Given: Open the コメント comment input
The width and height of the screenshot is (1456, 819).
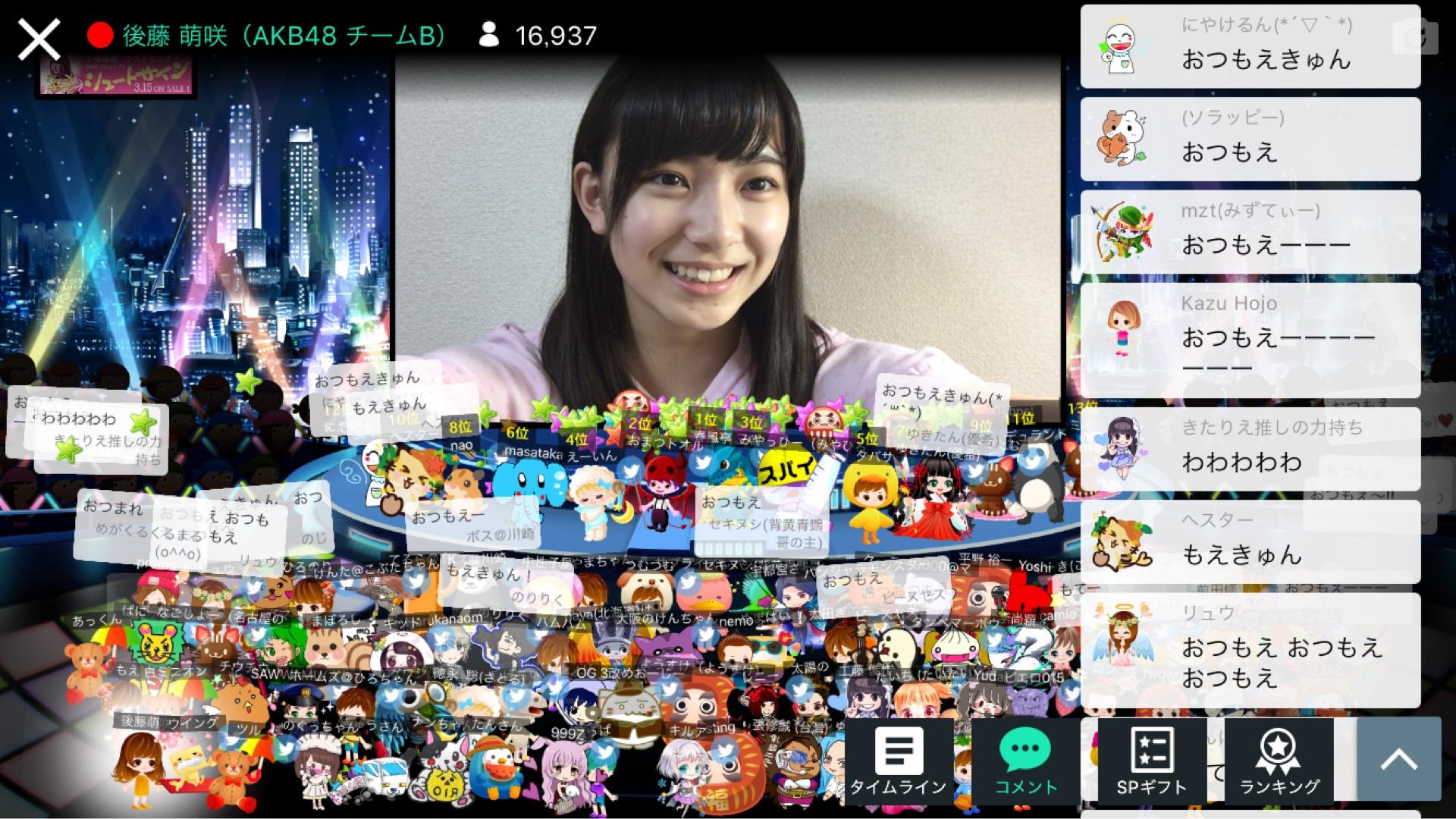Looking at the screenshot, I should tap(1025, 761).
